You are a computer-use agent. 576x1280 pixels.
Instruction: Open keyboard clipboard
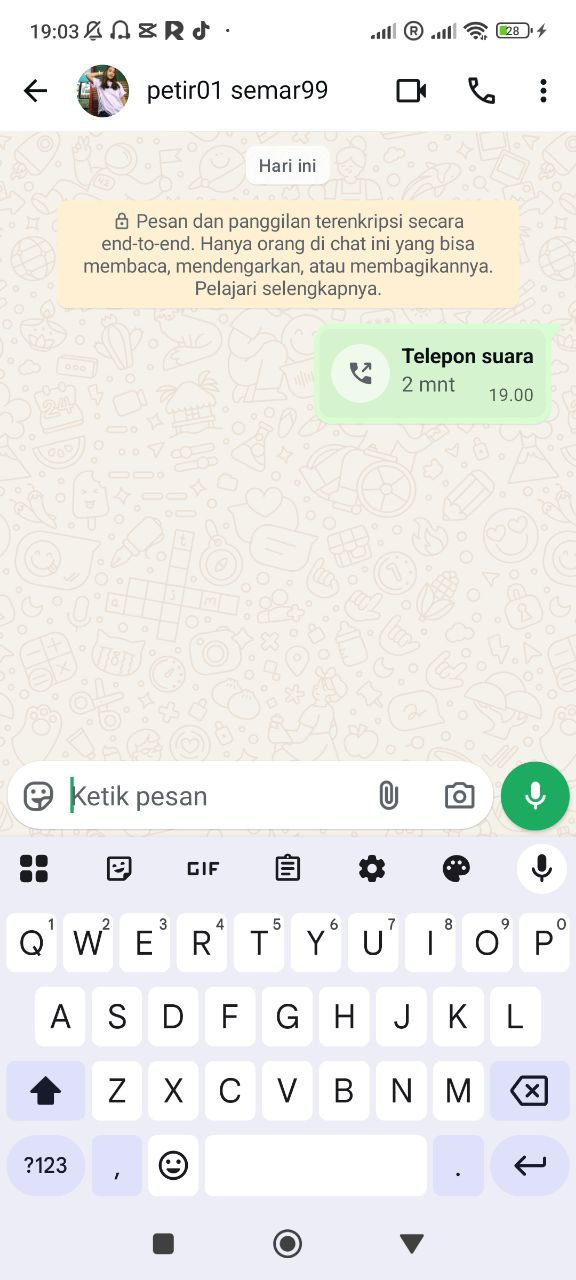(x=288, y=868)
